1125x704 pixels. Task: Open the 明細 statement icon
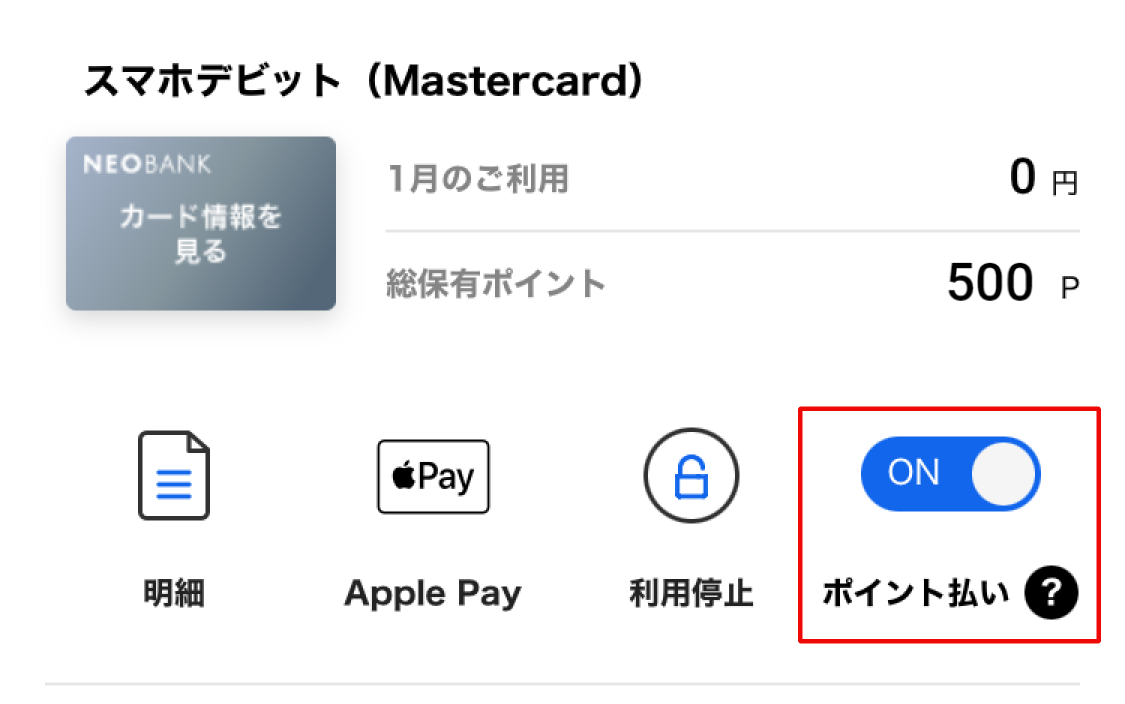[x=173, y=476]
